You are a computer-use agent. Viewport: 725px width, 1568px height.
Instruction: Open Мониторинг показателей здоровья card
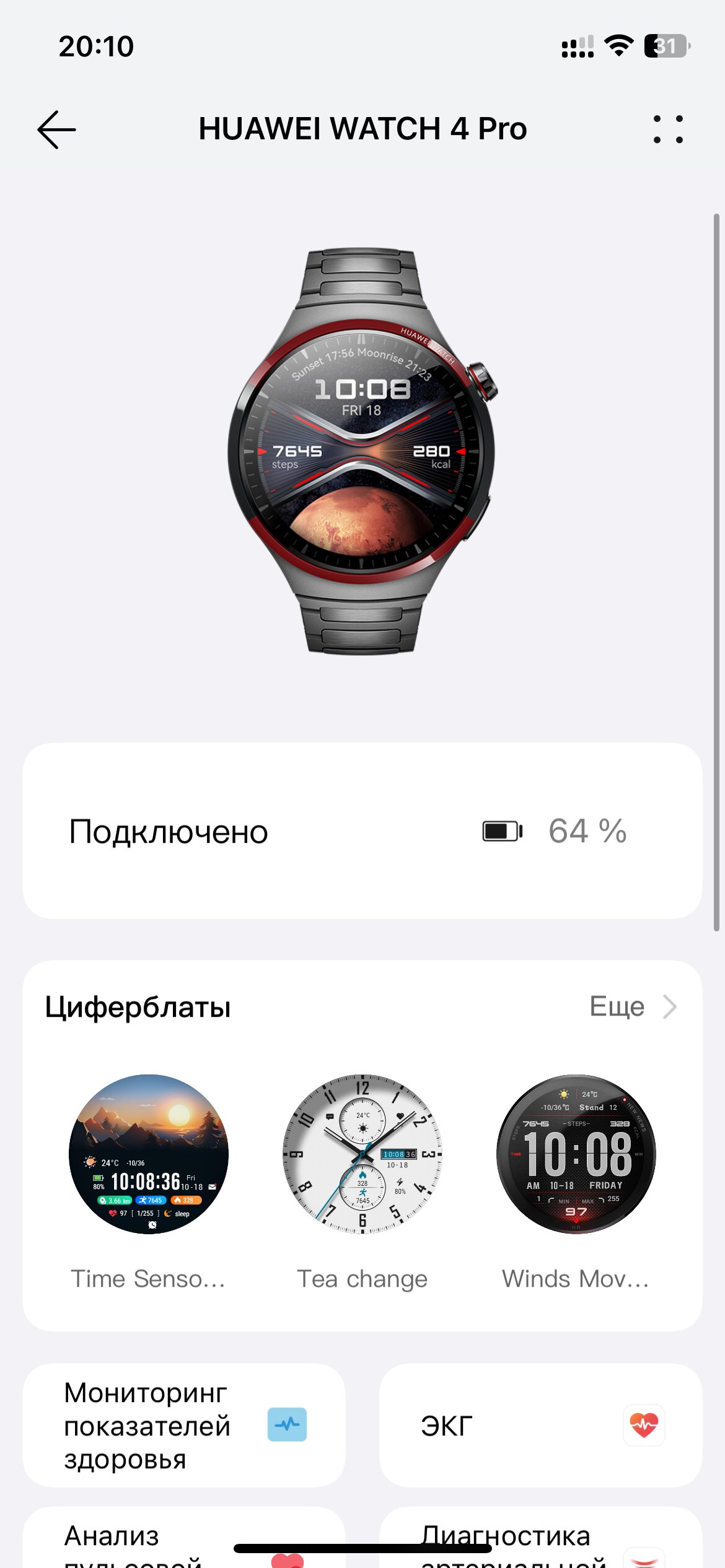coord(184,1425)
